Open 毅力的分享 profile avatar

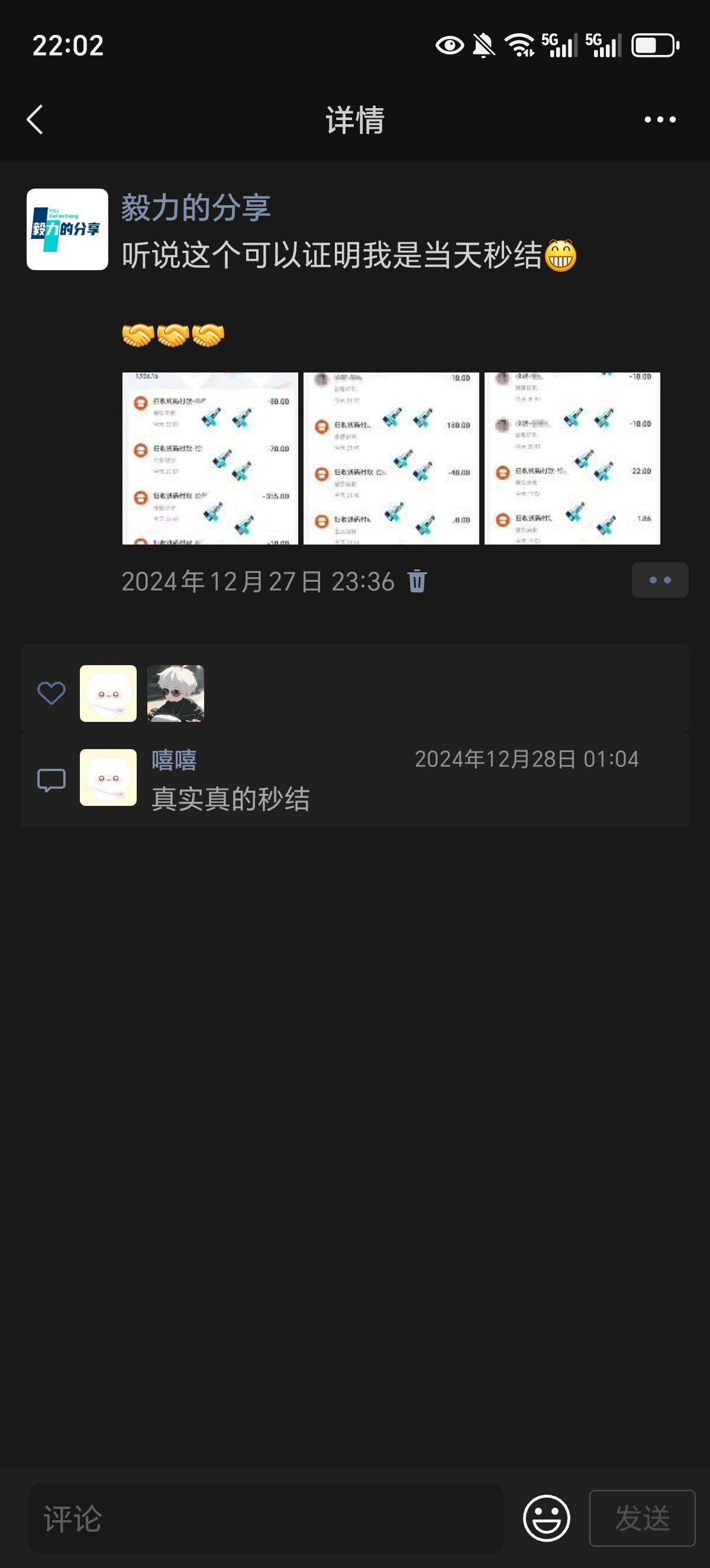pos(67,229)
